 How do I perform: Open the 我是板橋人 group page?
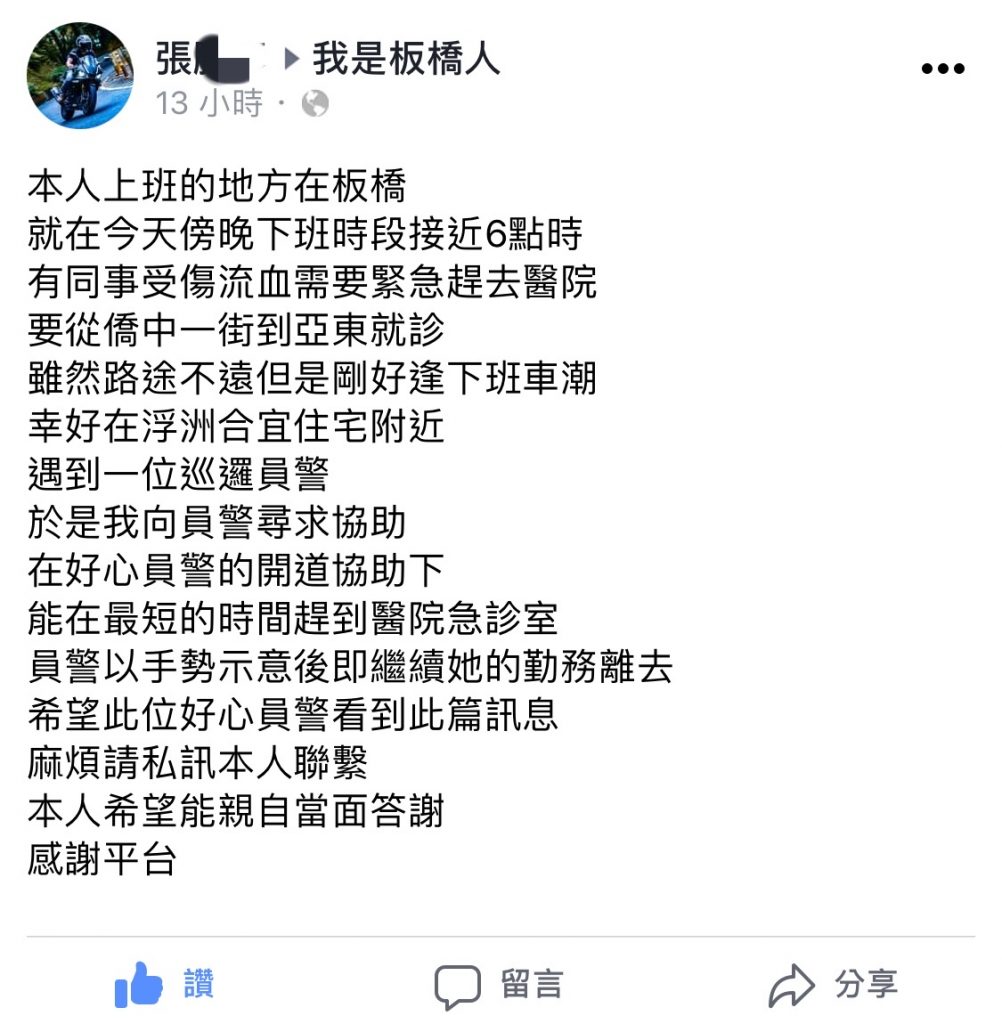coord(405,60)
